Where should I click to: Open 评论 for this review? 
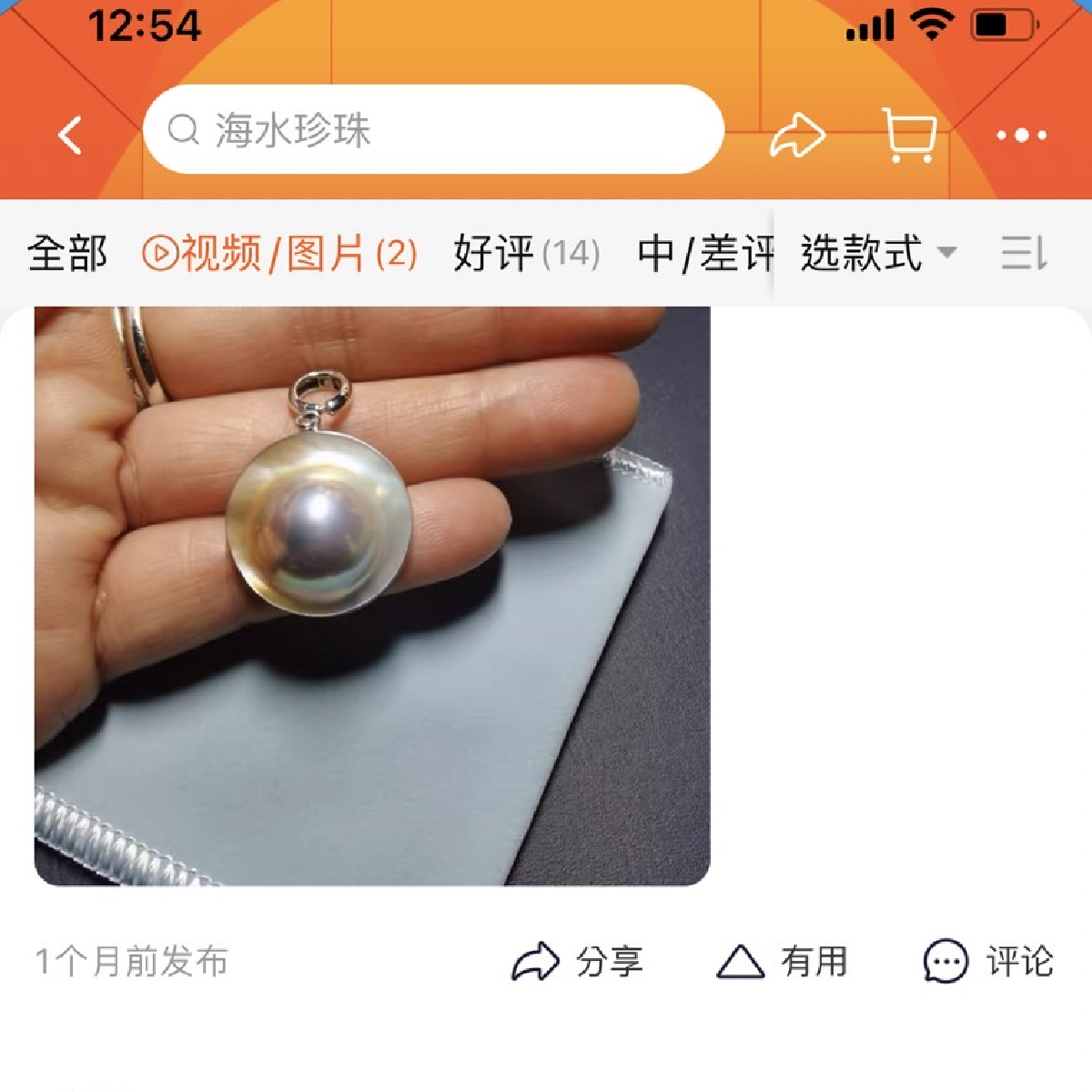[x=988, y=961]
